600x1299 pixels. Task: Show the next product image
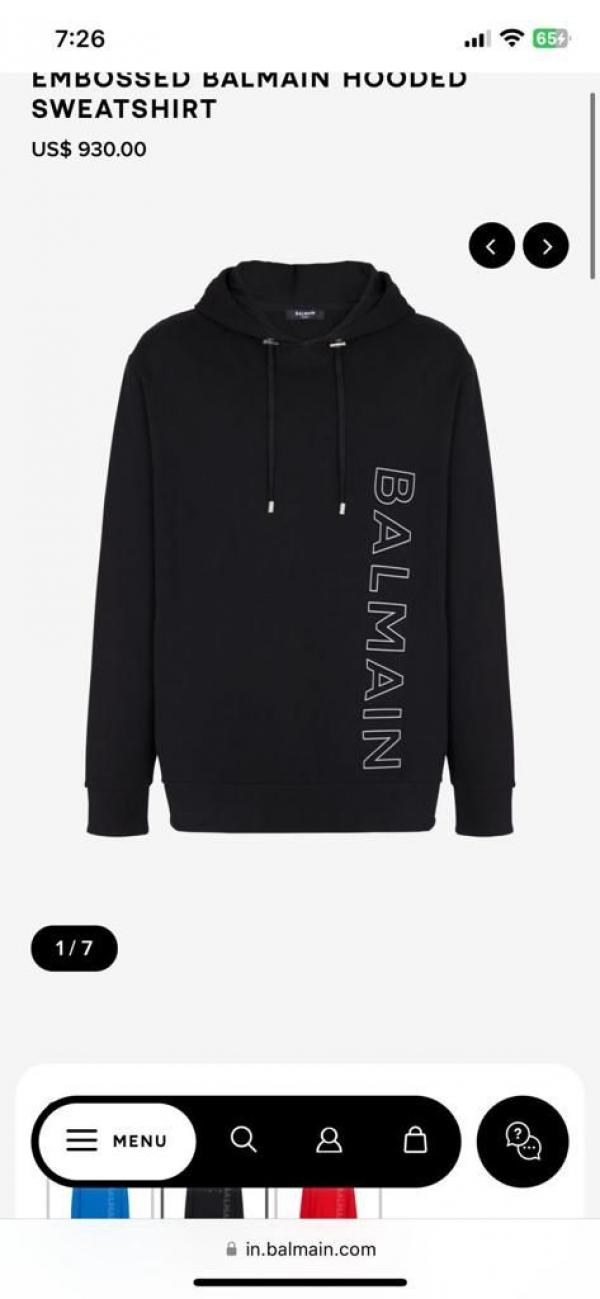(x=546, y=246)
